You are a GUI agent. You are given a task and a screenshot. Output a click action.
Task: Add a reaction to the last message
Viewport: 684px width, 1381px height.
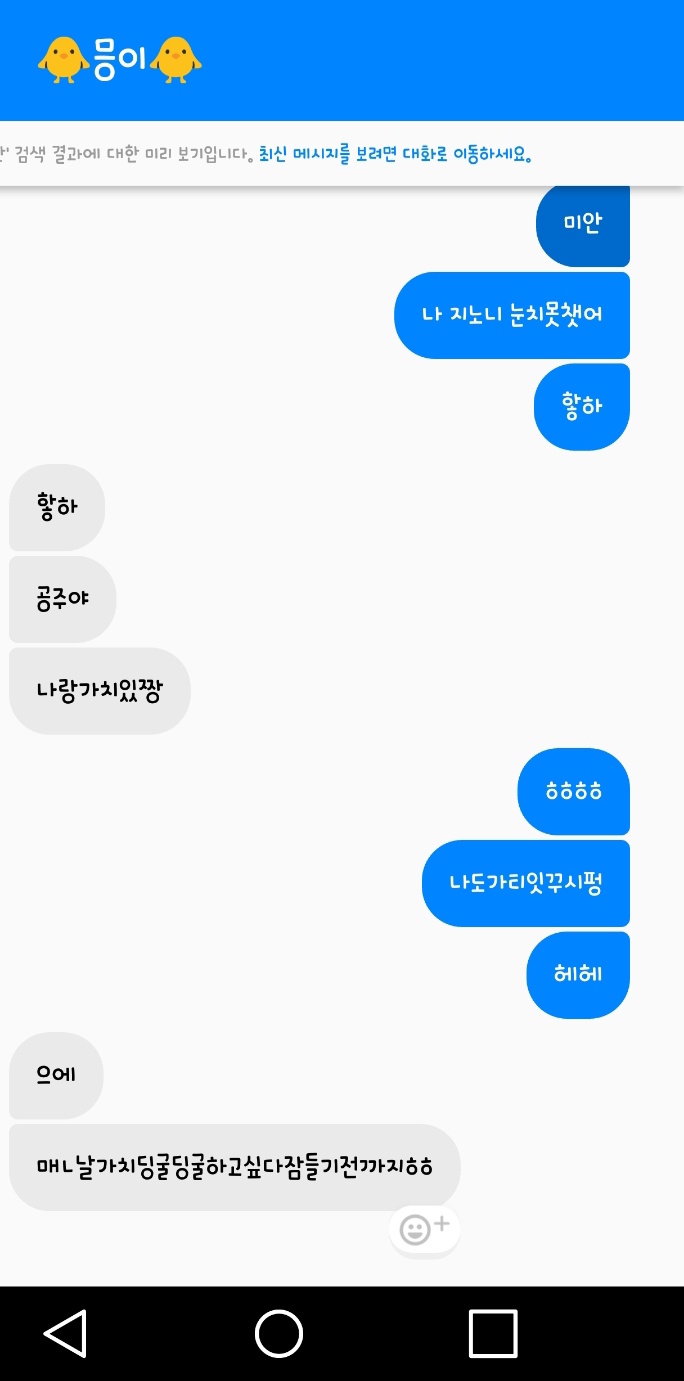pyautogui.click(x=424, y=1228)
